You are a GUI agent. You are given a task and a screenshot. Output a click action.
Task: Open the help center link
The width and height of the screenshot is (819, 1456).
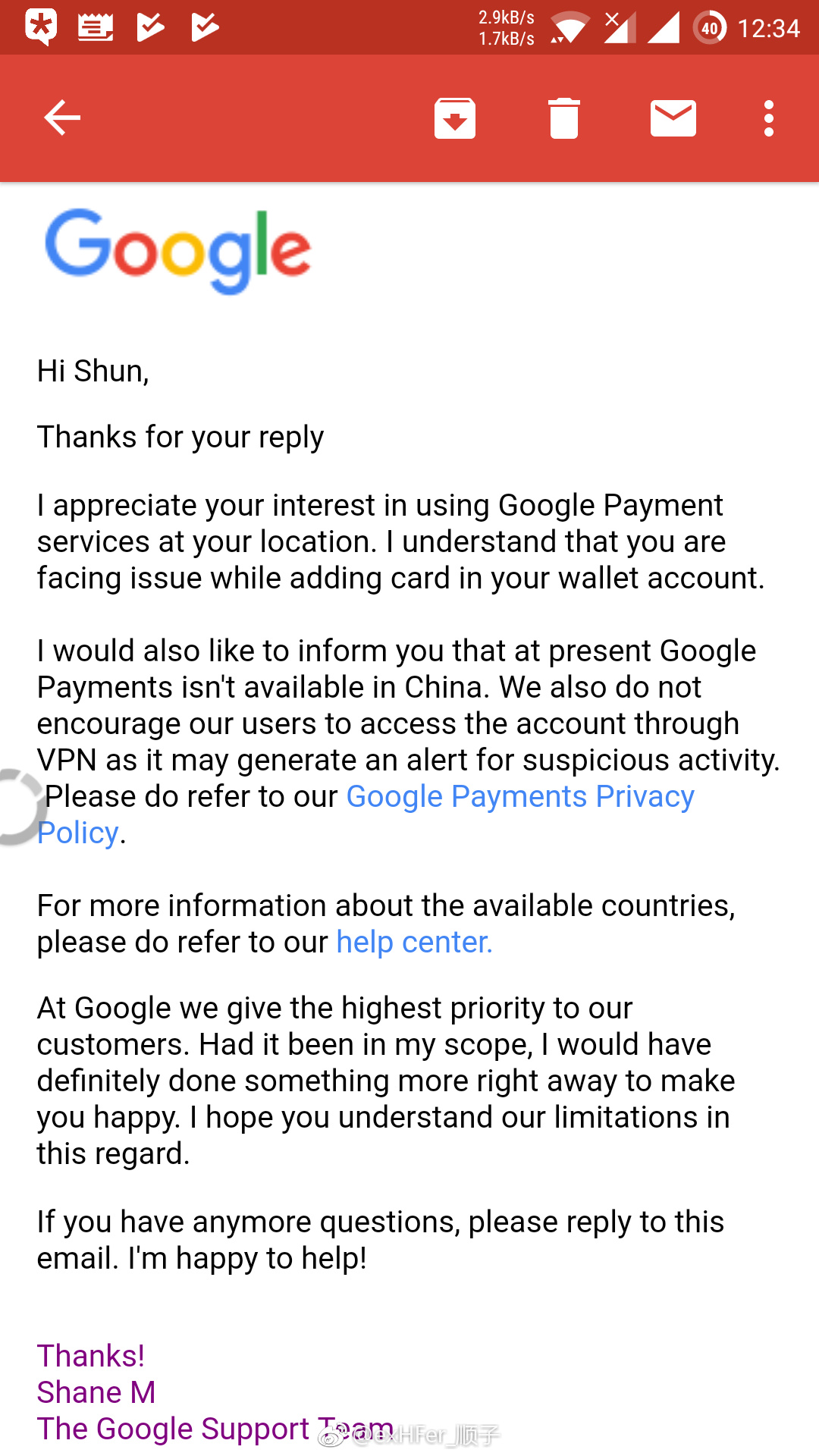point(414,942)
